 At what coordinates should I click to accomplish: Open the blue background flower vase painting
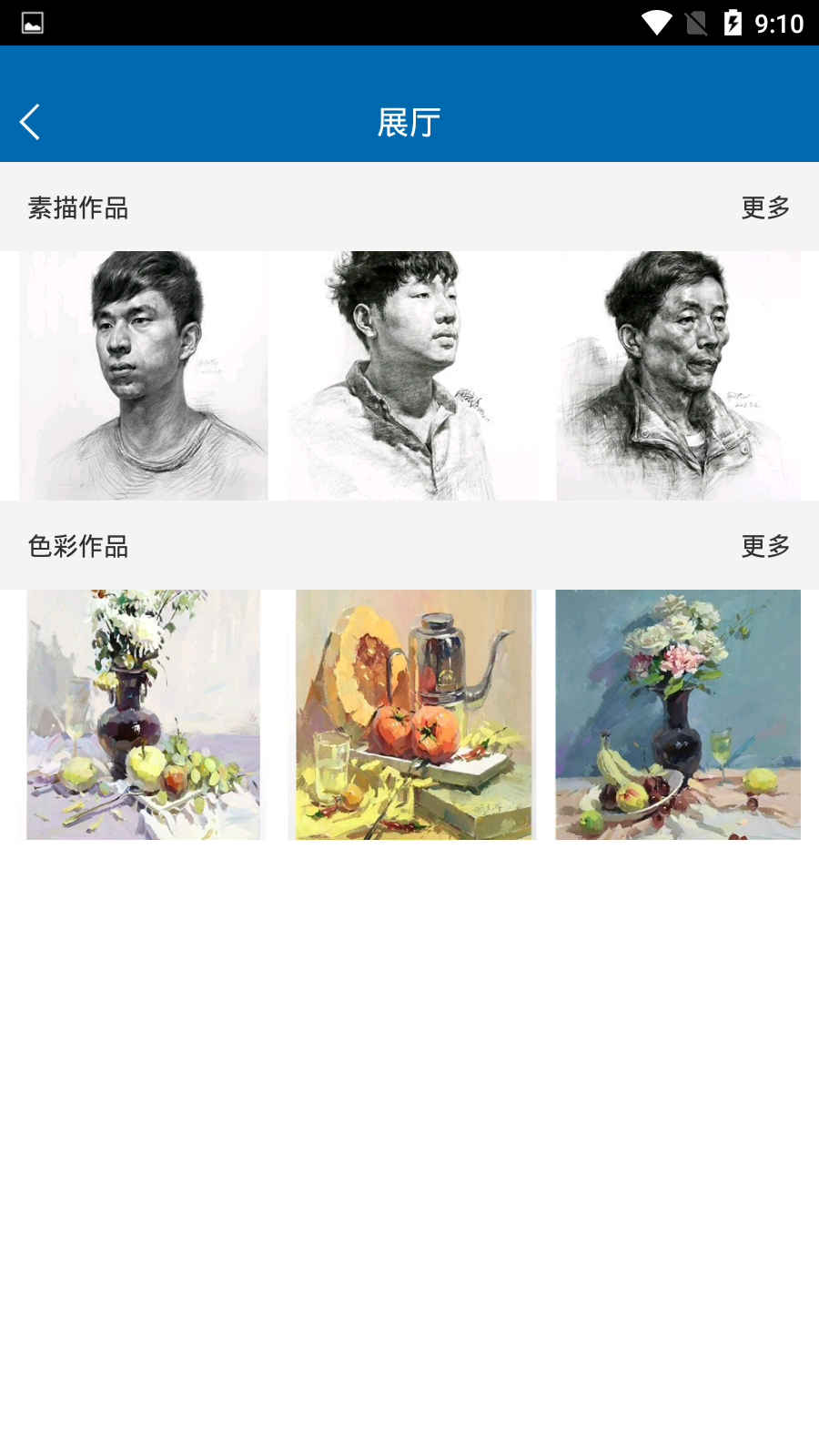pyautogui.click(x=678, y=714)
